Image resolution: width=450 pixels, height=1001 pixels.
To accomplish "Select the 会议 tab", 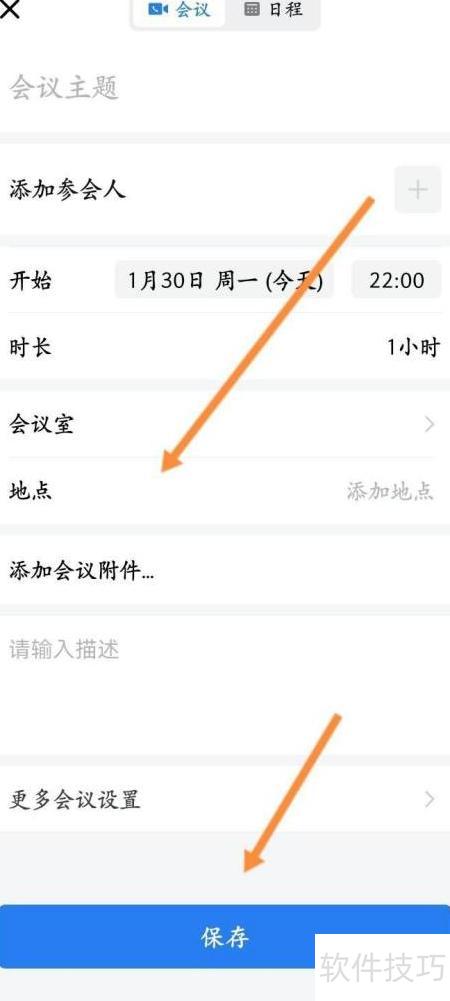I will (179, 10).
